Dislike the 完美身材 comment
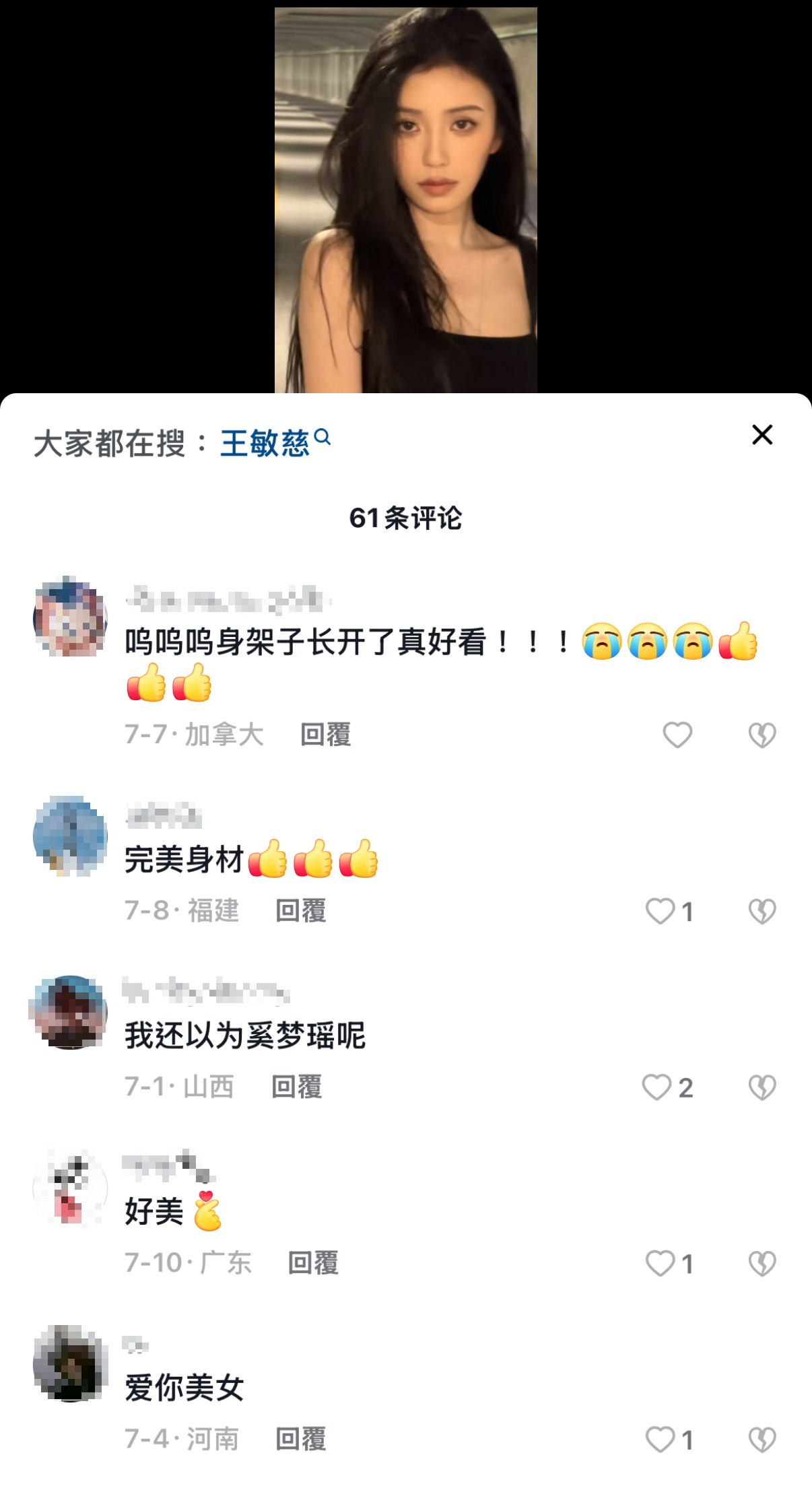Viewport: 812px width, 1490px height. (762, 912)
